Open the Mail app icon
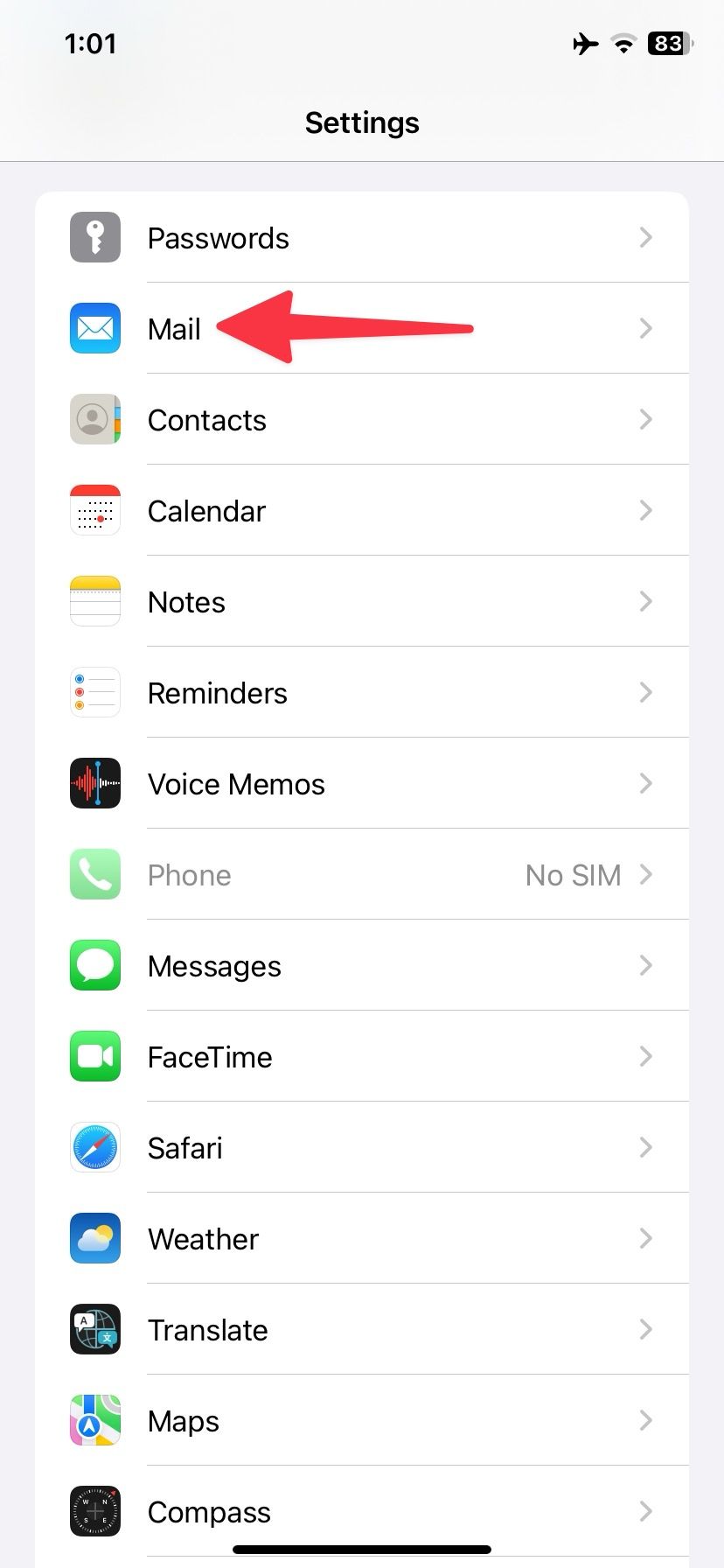 click(94, 328)
